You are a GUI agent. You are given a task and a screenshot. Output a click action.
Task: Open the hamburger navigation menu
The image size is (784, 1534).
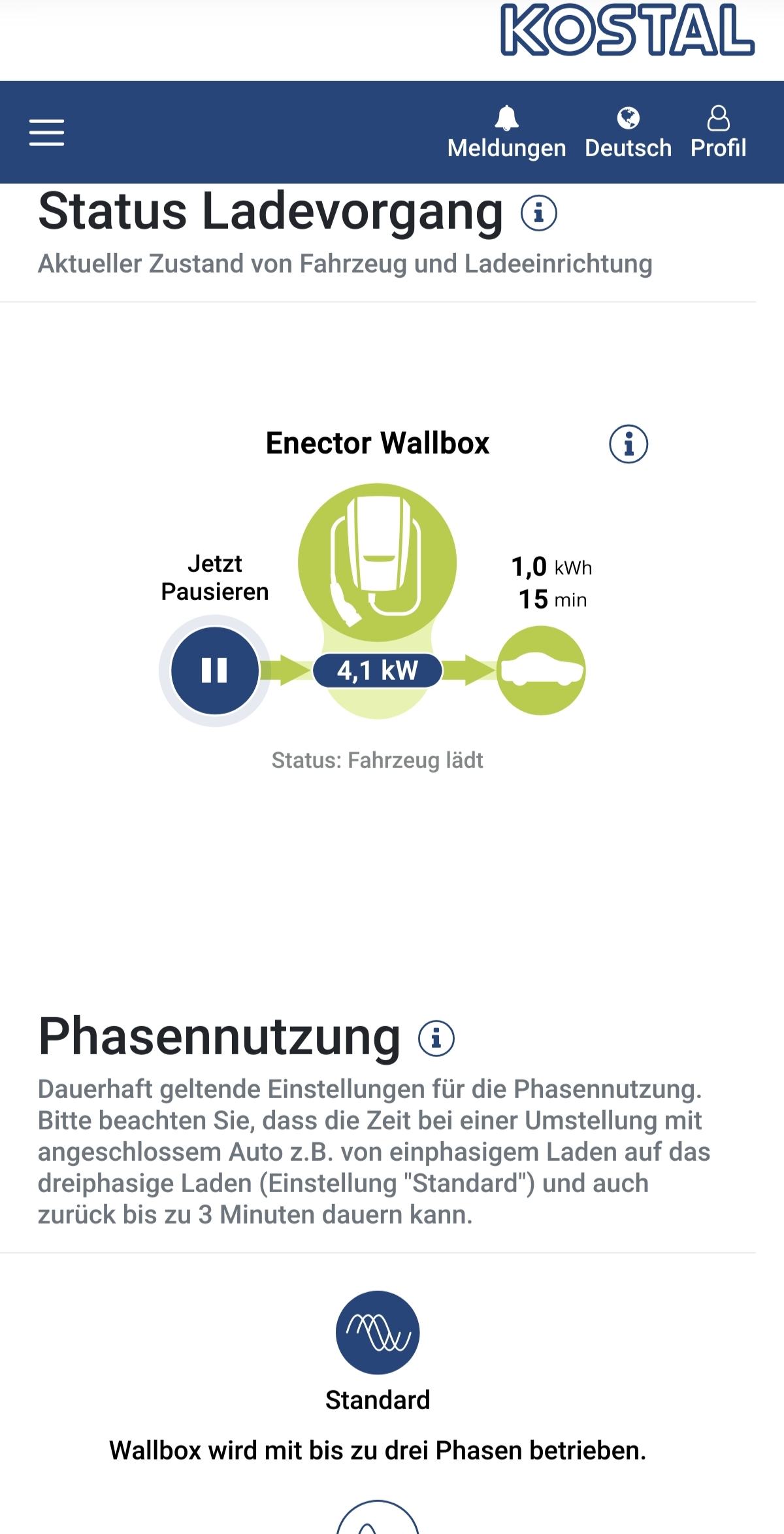(46, 133)
